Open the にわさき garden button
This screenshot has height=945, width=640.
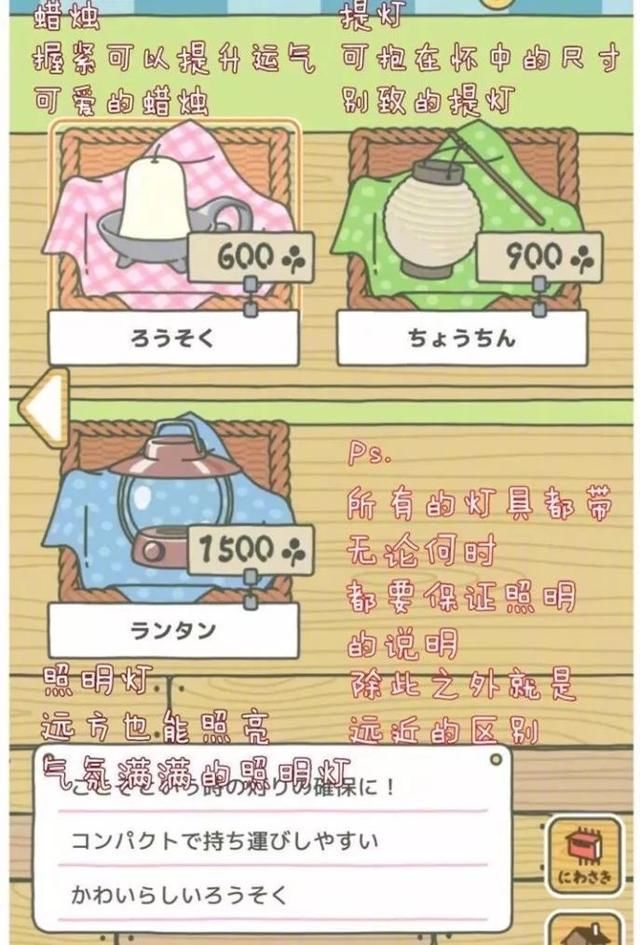(584, 858)
